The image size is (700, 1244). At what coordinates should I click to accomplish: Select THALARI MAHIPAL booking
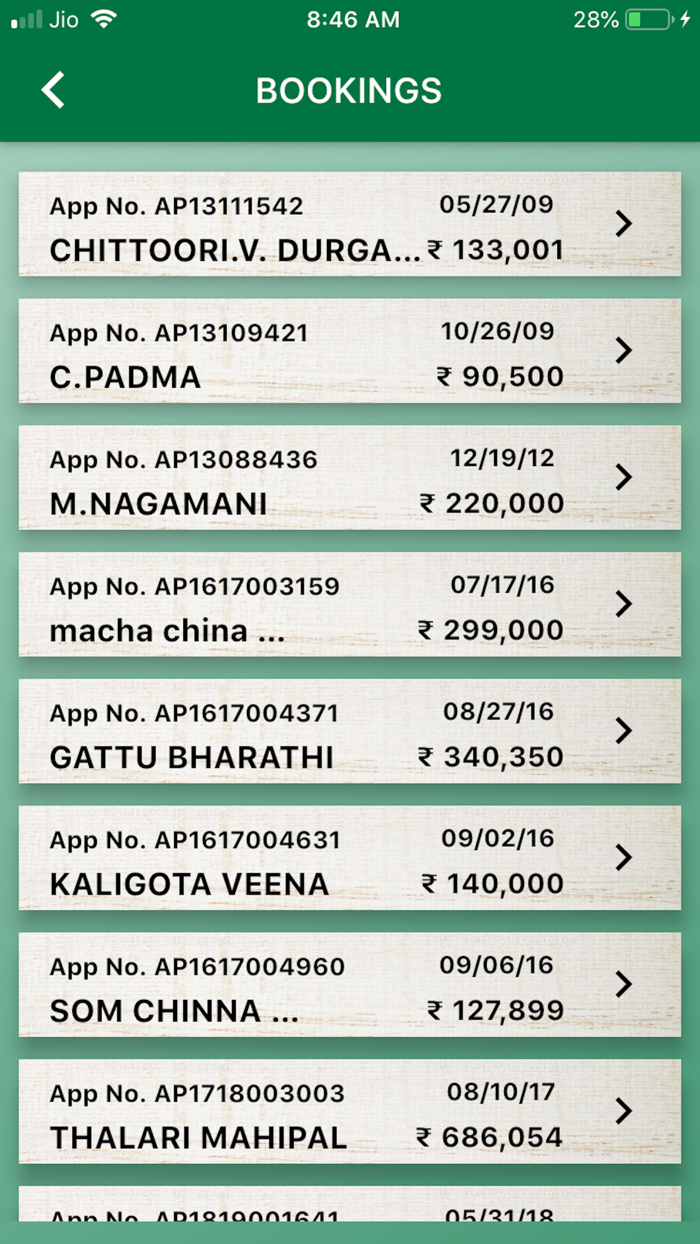coord(349,1111)
